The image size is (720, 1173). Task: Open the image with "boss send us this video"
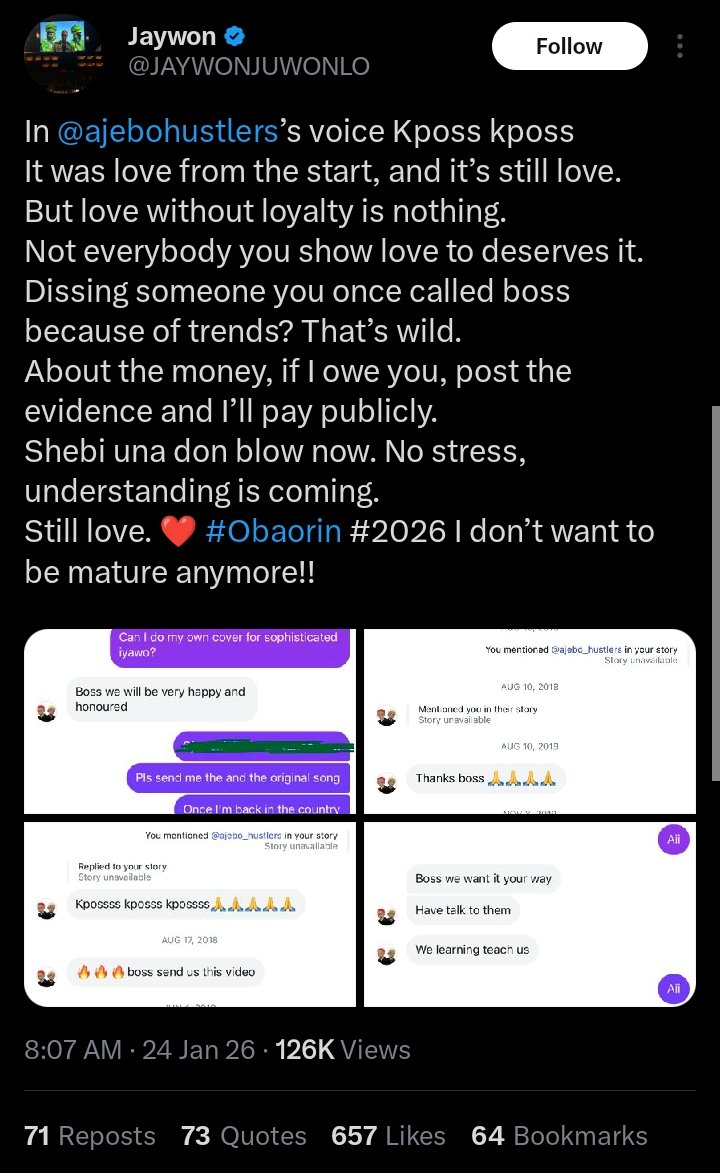(190, 914)
